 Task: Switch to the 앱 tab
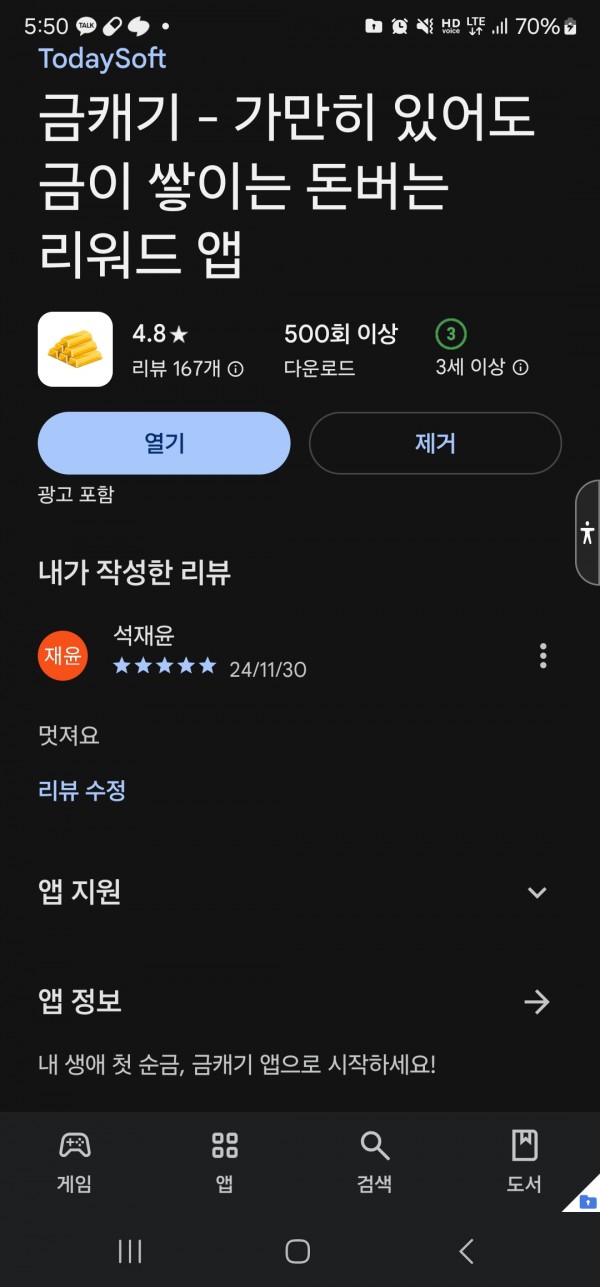click(x=225, y=1162)
